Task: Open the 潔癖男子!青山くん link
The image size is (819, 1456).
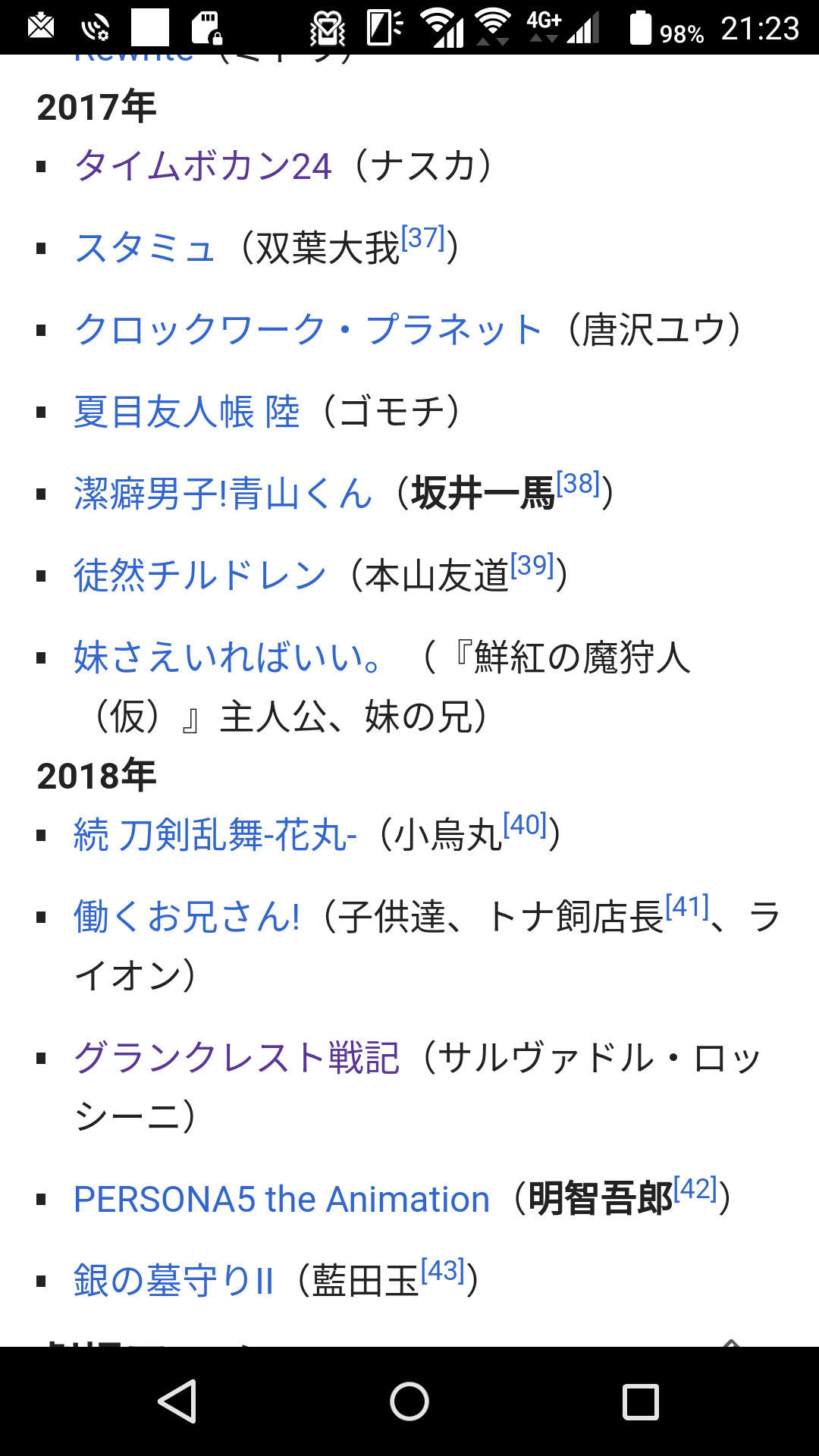Action: (x=223, y=494)
